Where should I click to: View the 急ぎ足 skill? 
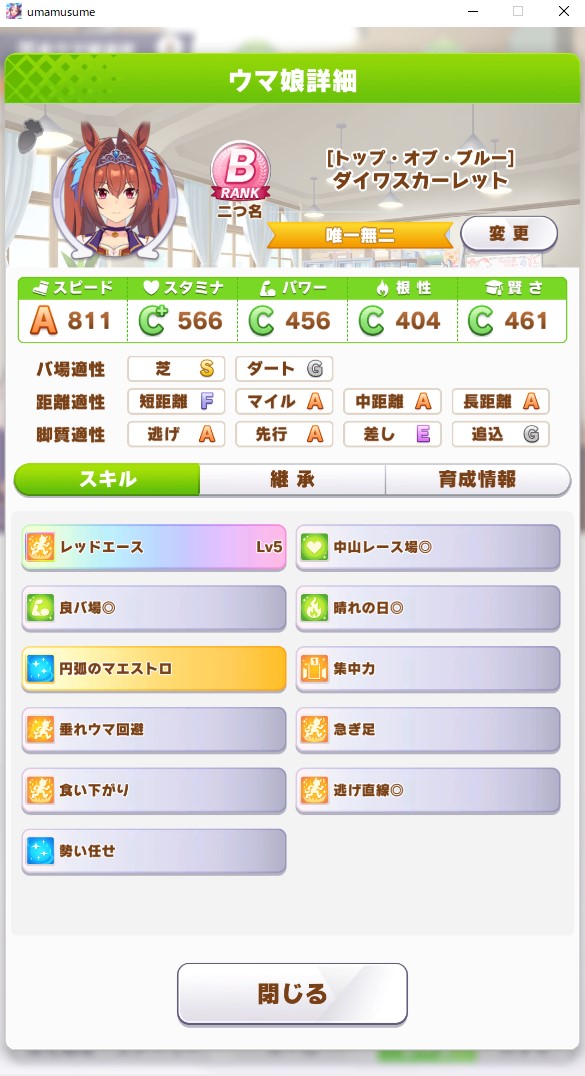(x=428, y=729)
